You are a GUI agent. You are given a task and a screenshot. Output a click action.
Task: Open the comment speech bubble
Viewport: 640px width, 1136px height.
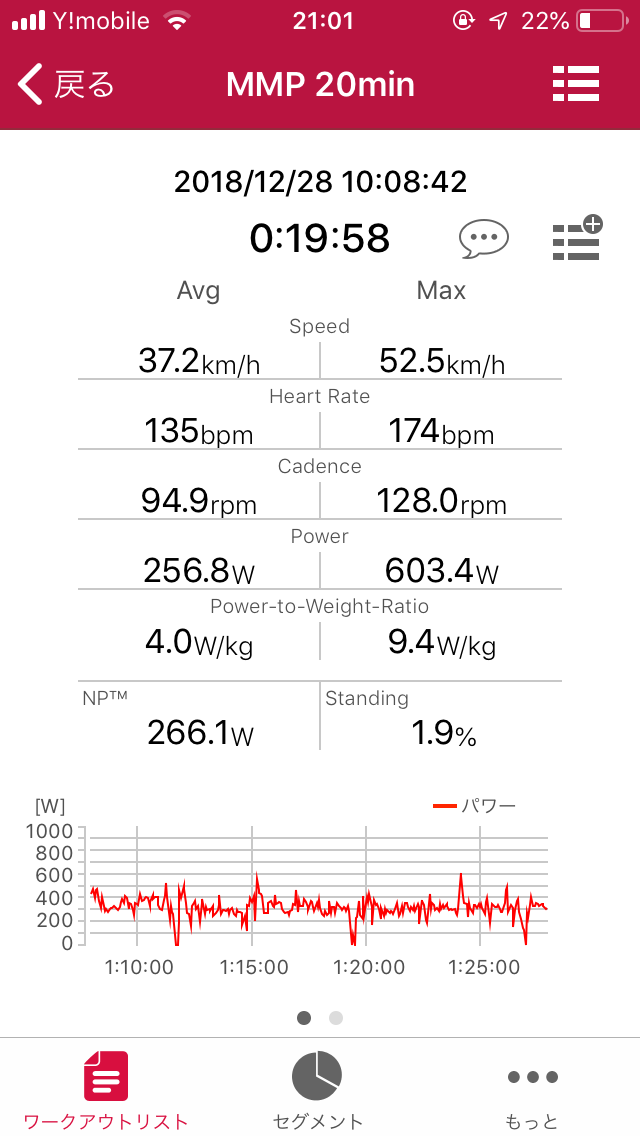[483, 238]
